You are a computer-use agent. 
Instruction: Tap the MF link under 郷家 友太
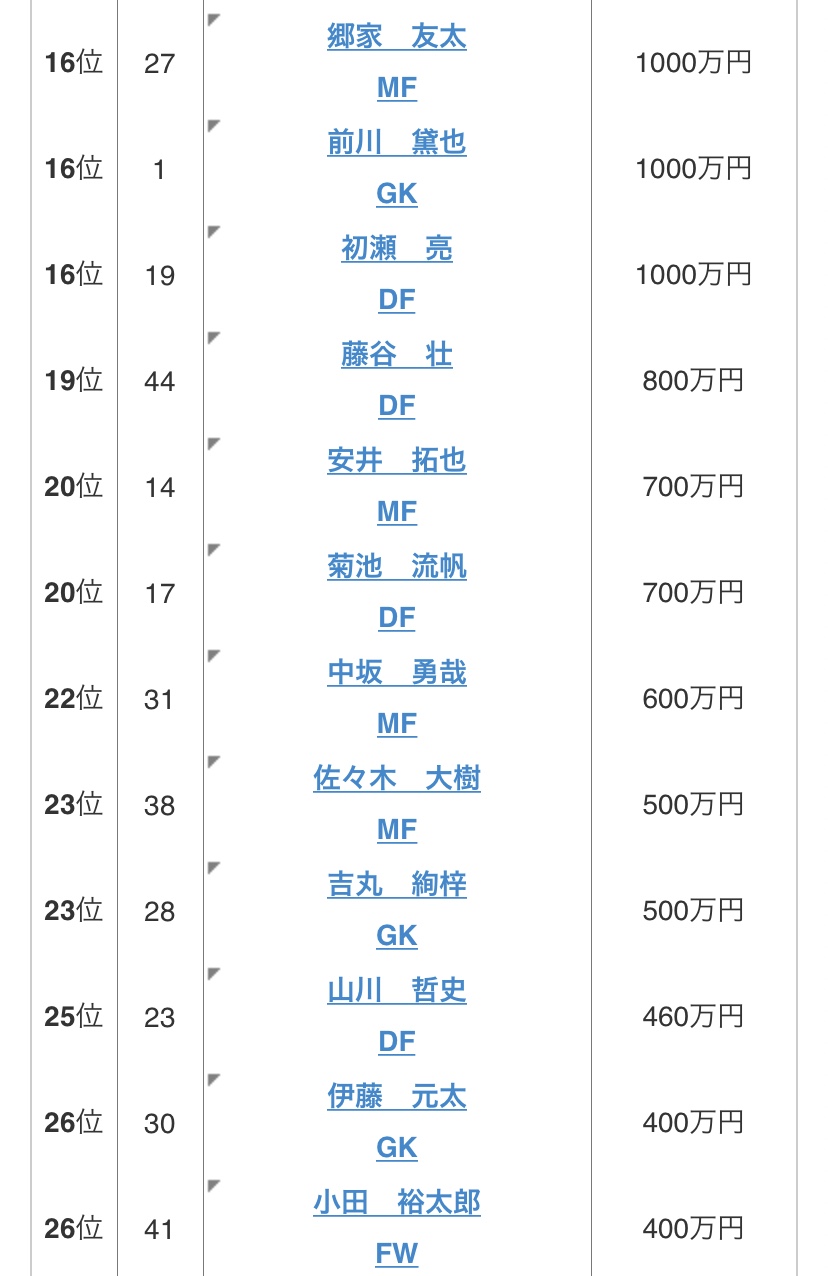click(x=397, y=89)
